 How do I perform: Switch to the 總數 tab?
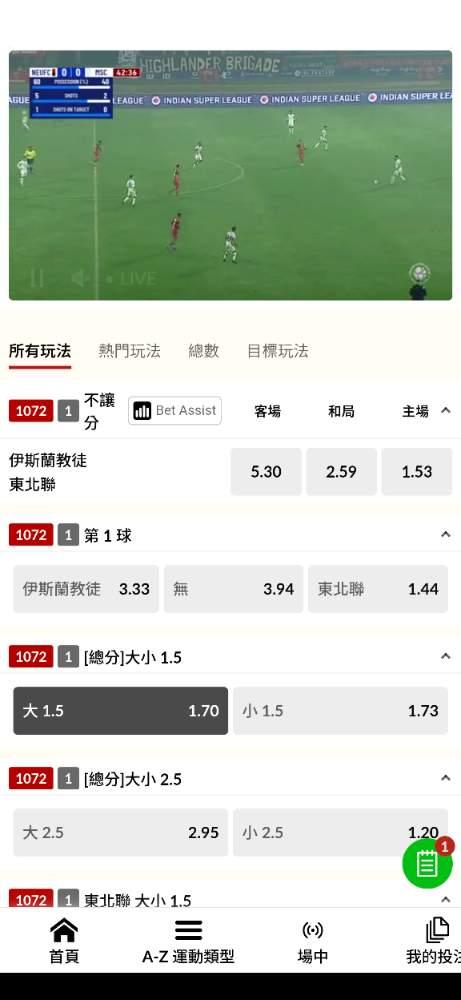(203, 351)
